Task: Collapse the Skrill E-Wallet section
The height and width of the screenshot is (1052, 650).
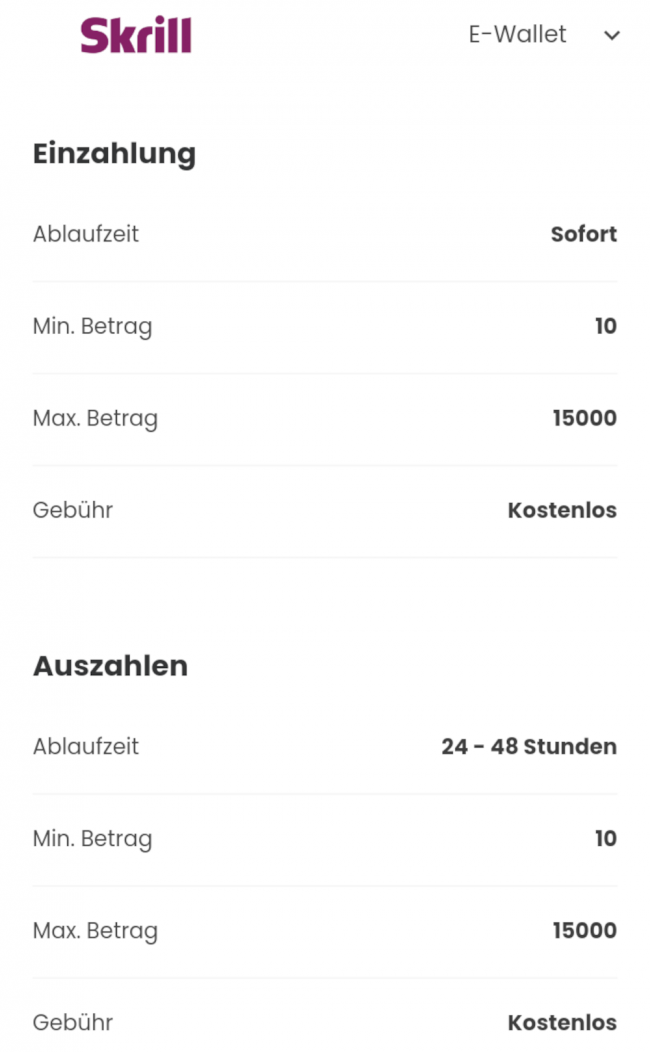Action: click(612, 36)
